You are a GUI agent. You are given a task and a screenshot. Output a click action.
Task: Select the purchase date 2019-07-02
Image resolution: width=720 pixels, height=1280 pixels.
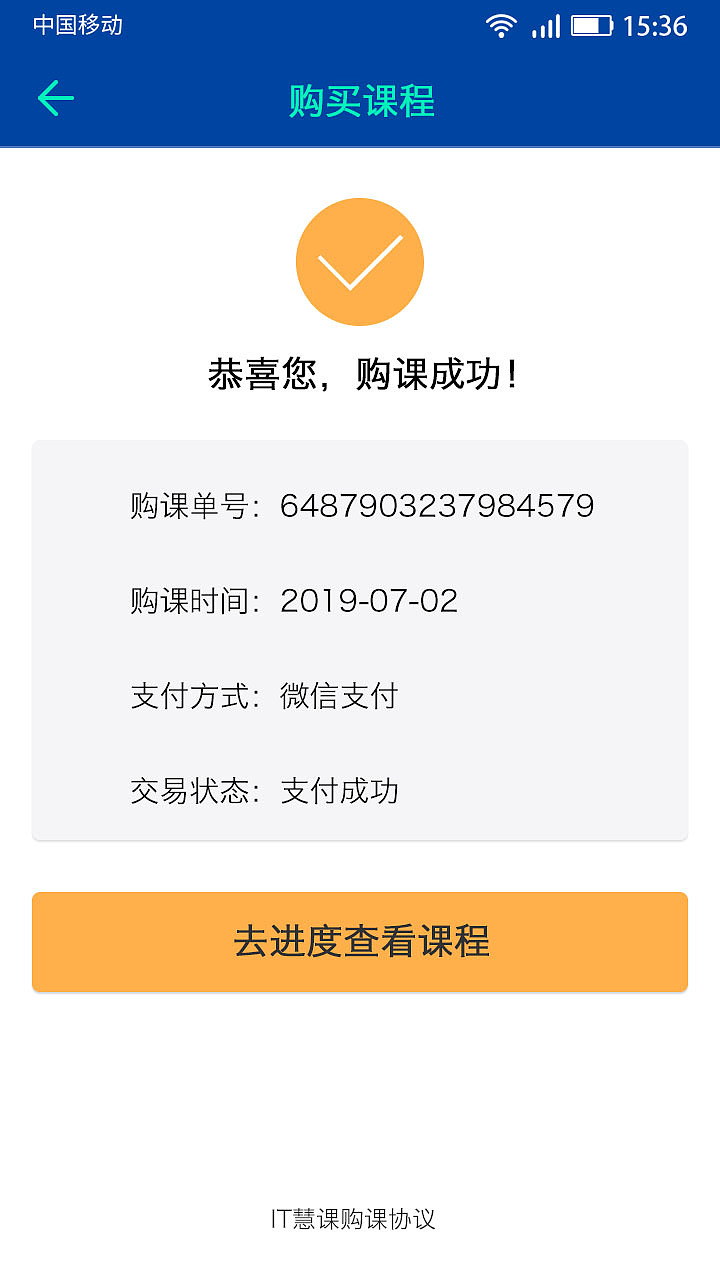click(x=369, y=600)
